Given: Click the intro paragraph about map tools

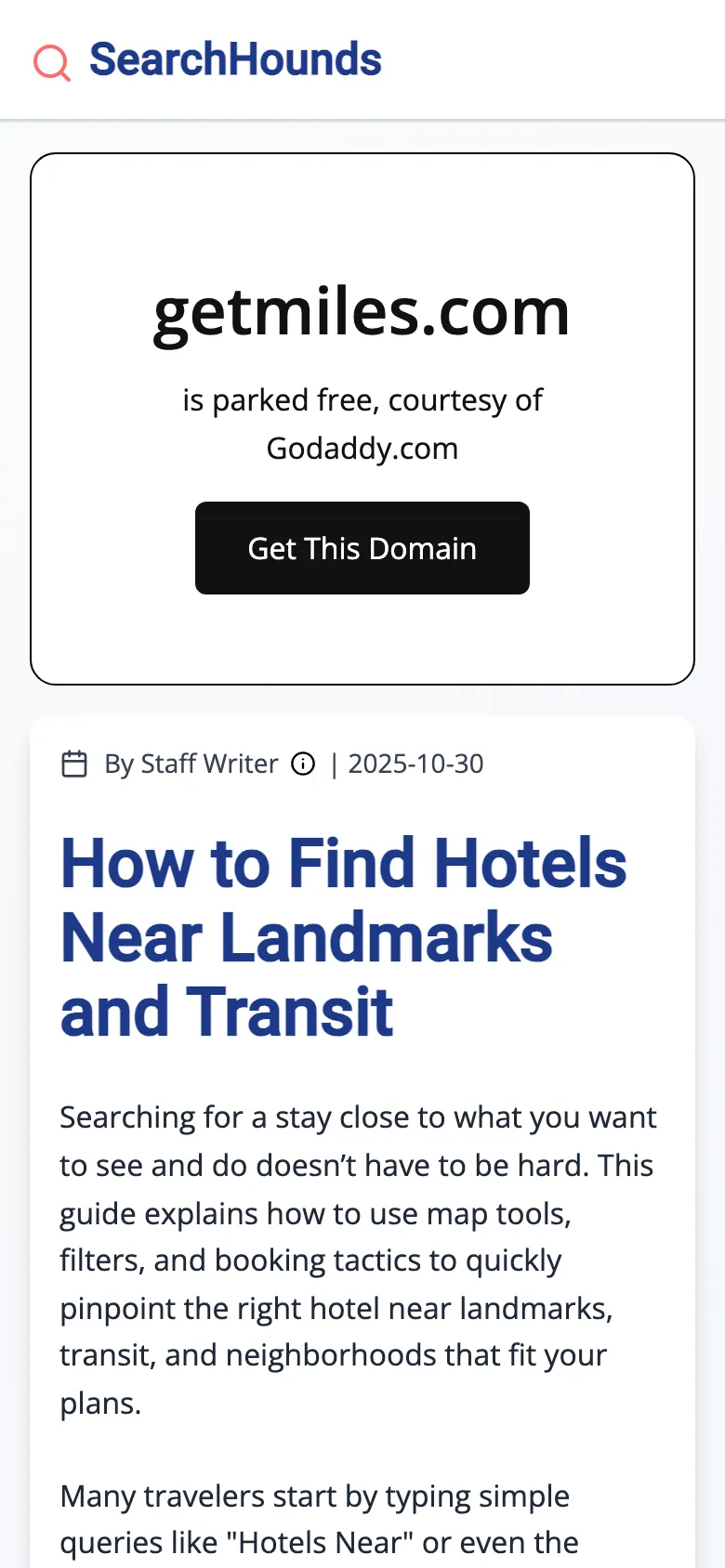Looking at the screenshot, I should coord(358,1260).
